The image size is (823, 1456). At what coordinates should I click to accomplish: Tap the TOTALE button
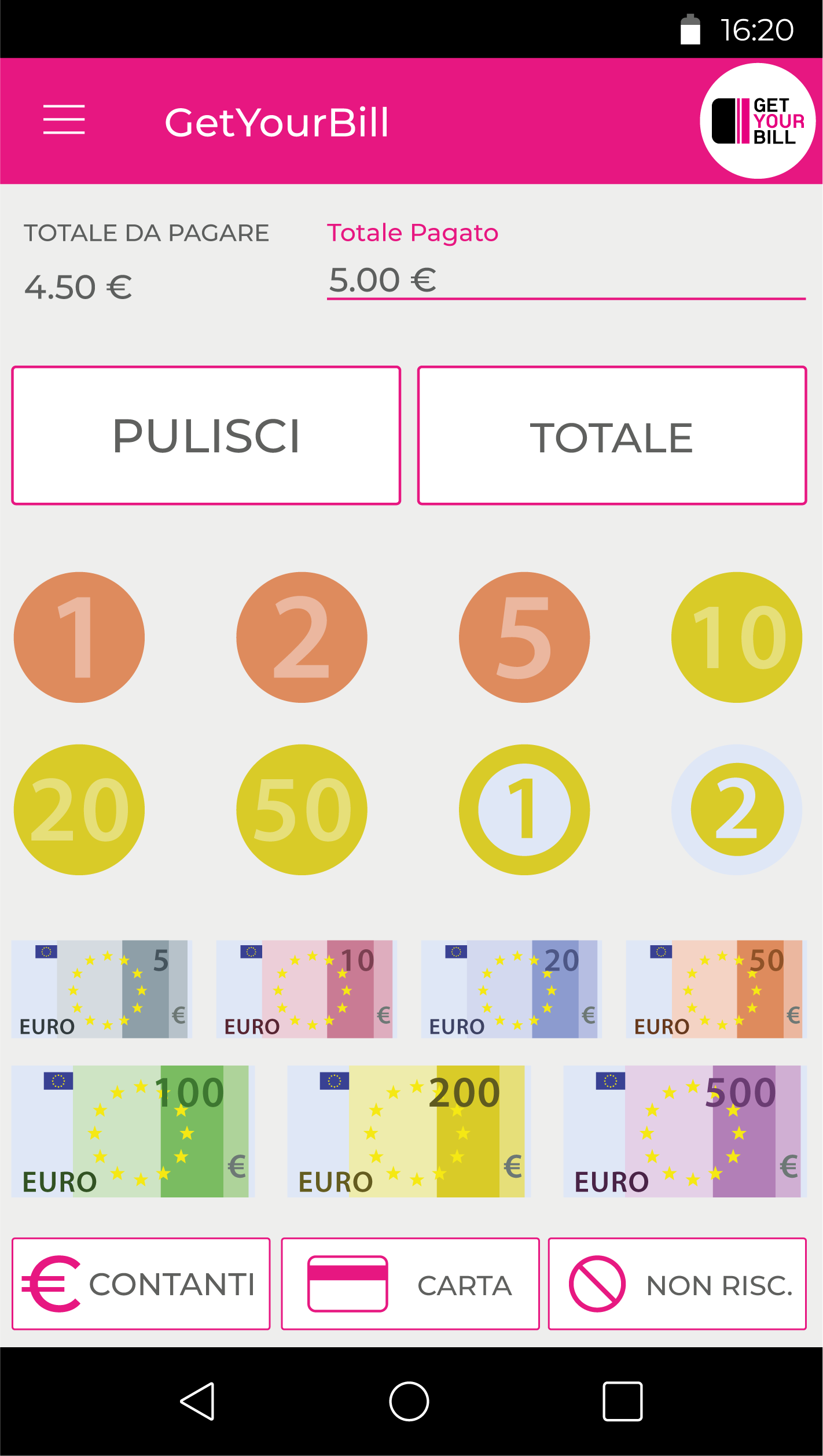pyautogui.click(x=612, y=435)
